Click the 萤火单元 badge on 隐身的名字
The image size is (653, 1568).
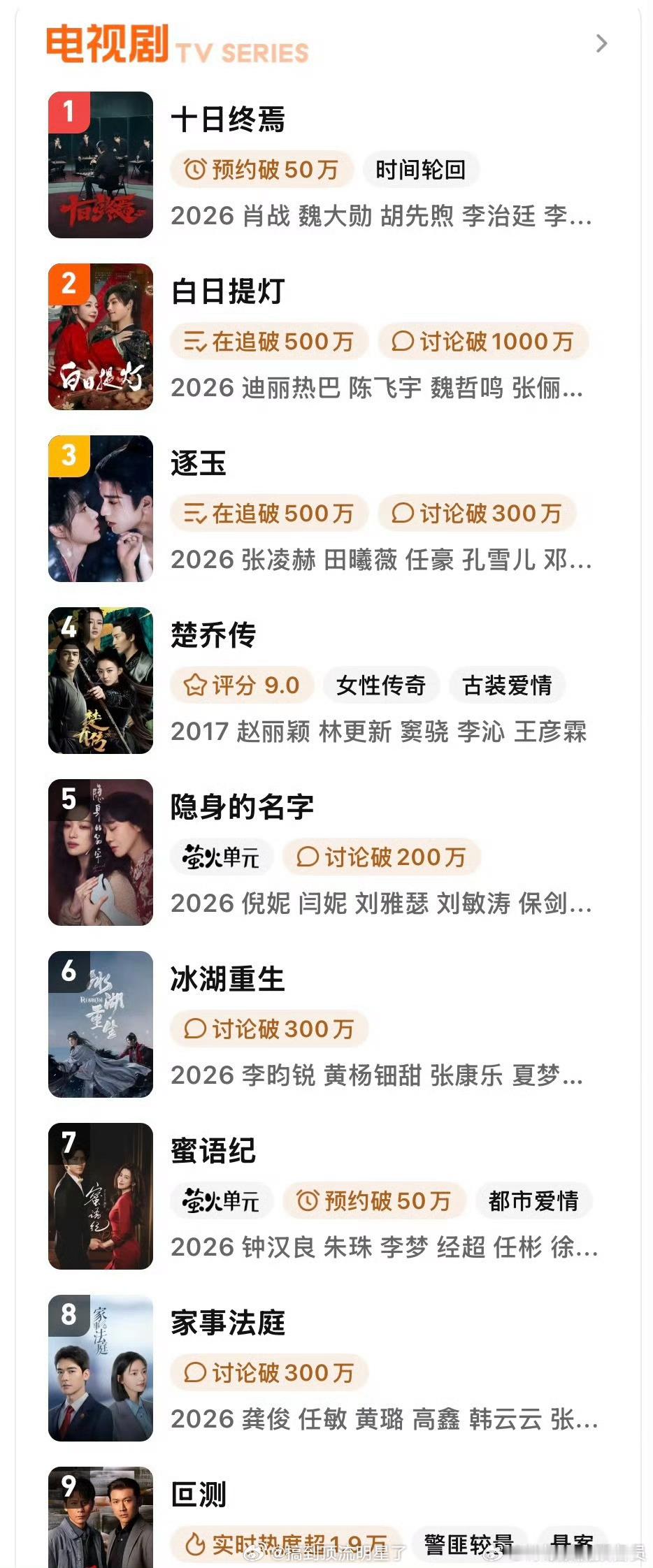click(222, 856)
